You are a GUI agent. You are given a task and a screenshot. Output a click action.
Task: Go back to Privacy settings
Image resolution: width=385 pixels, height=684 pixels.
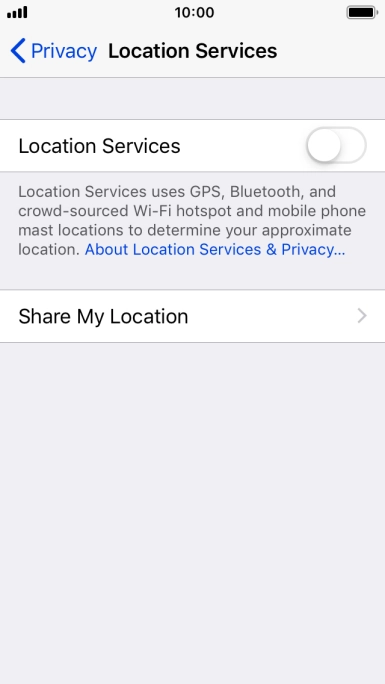click(53, 51)
